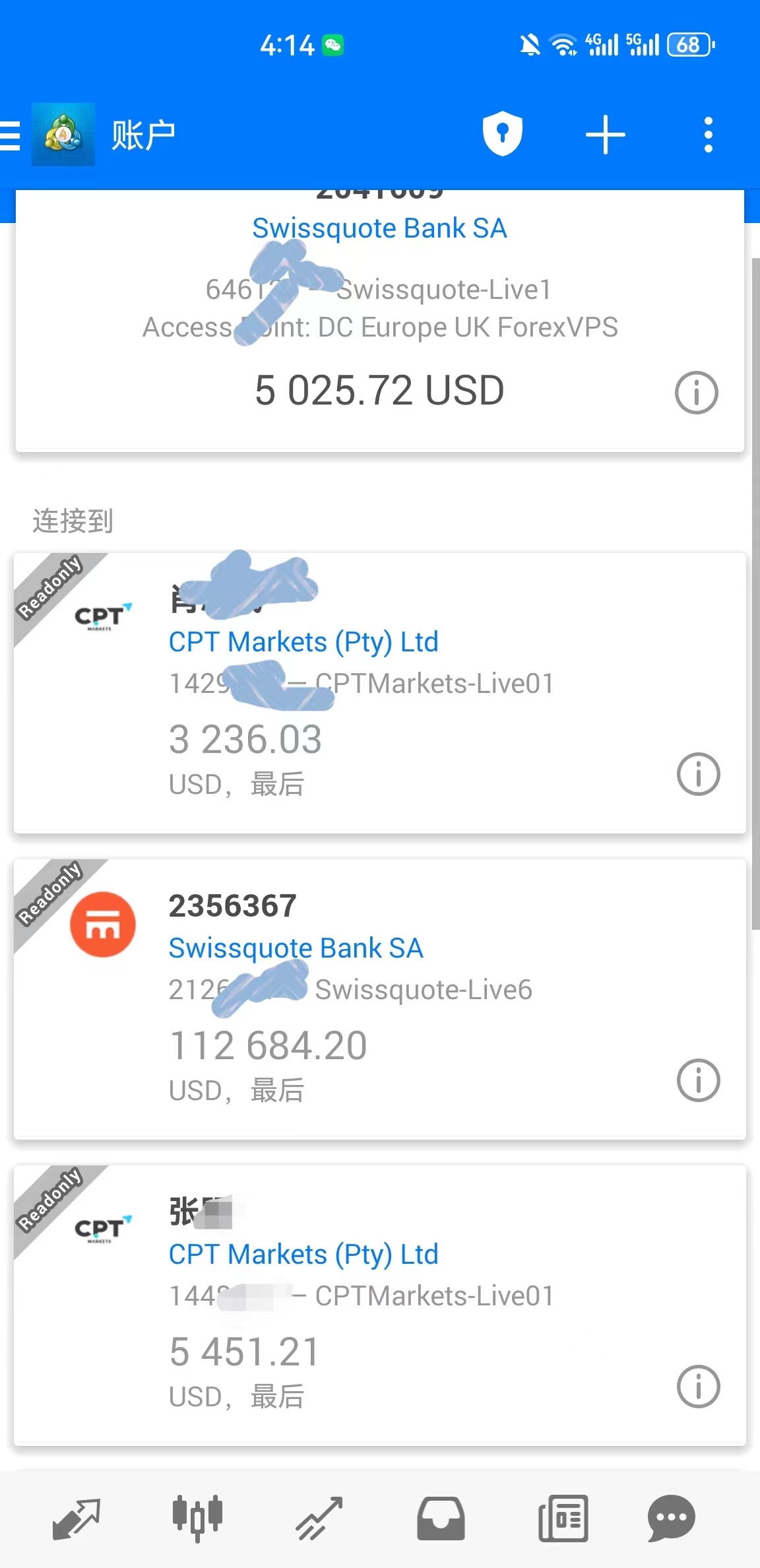Tap the Swissquote Bank SA link

click(380, 228)
